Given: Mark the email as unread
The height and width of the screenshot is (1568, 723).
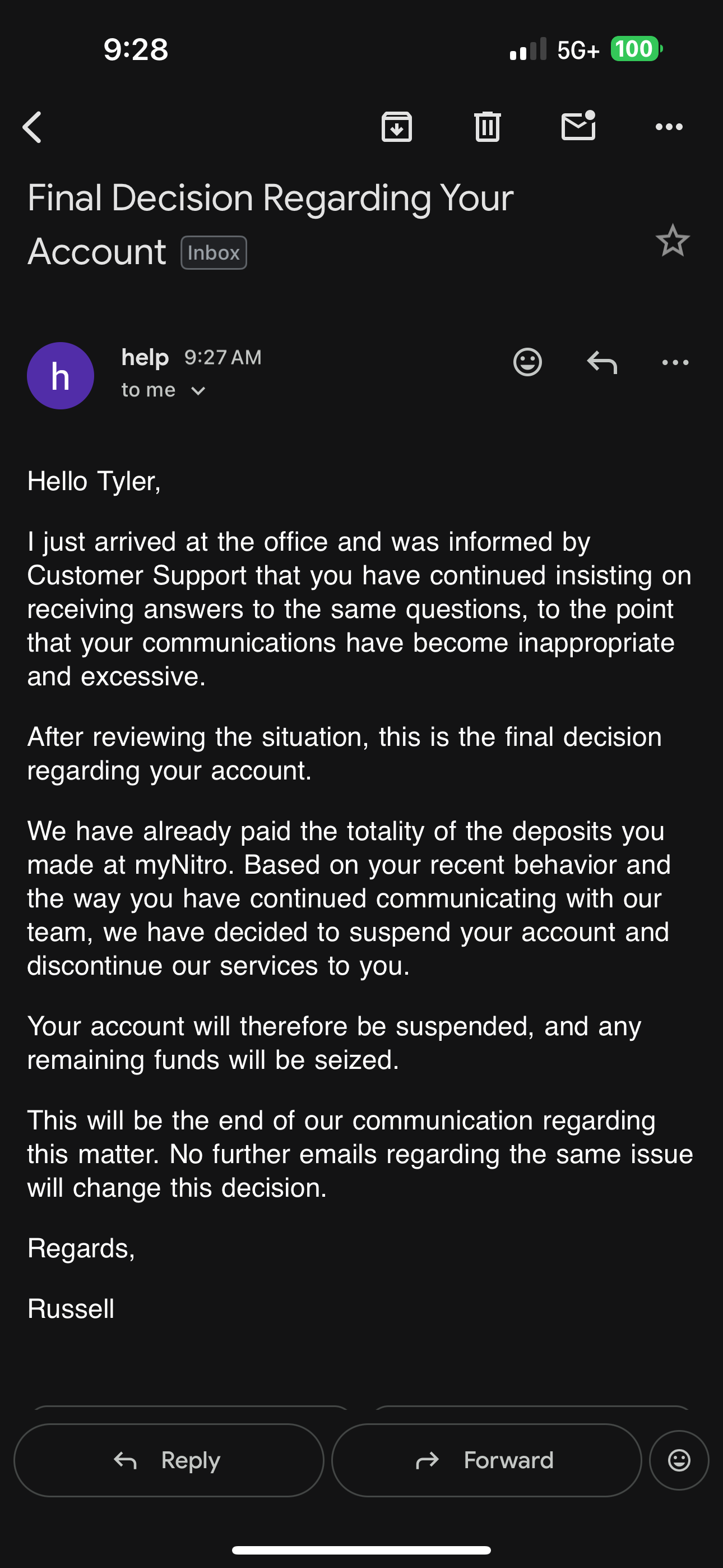Looking at the screenshot, I should click(578, 126).
